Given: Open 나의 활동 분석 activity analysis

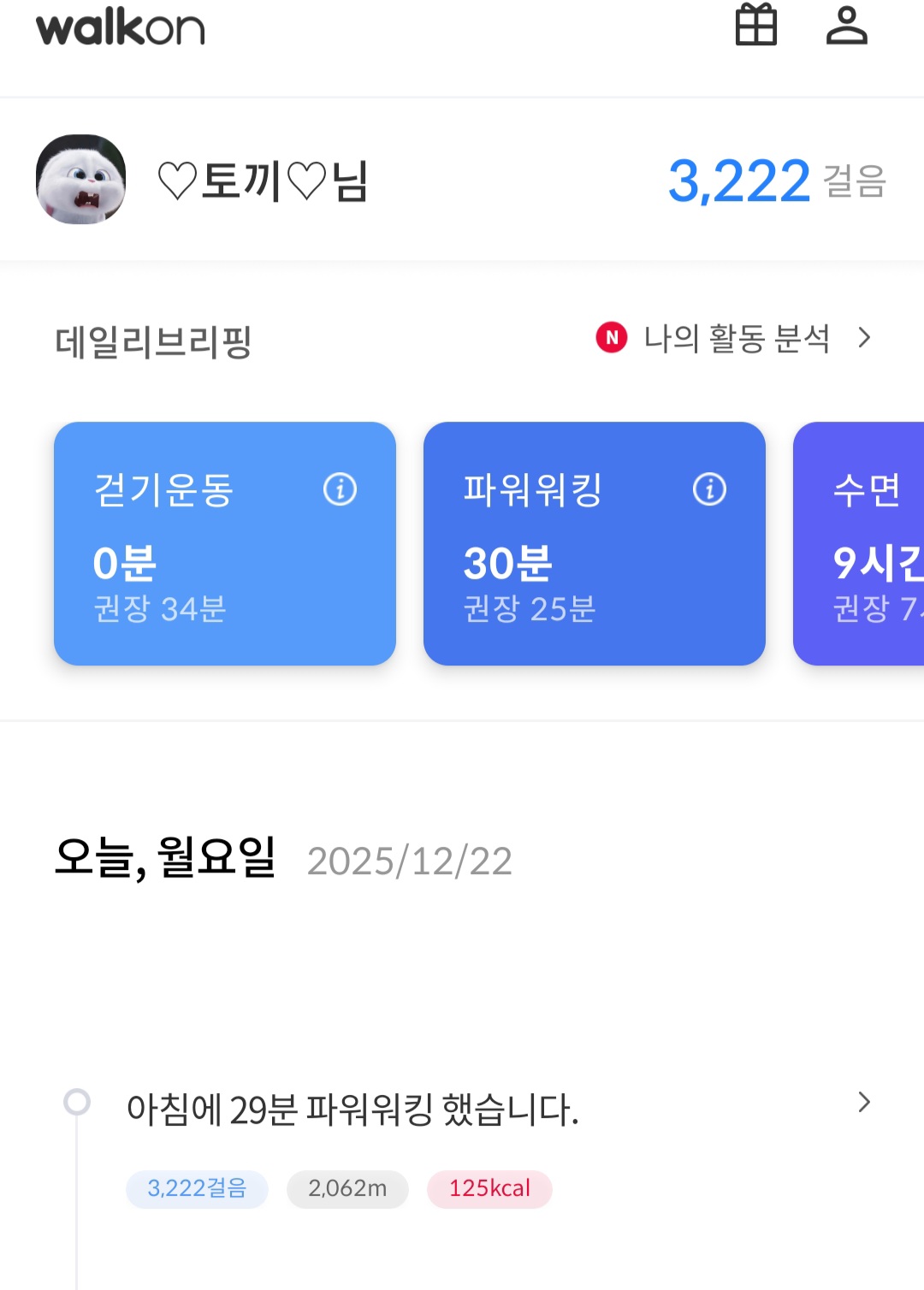Looking at the screenshot, I should 737,339.
